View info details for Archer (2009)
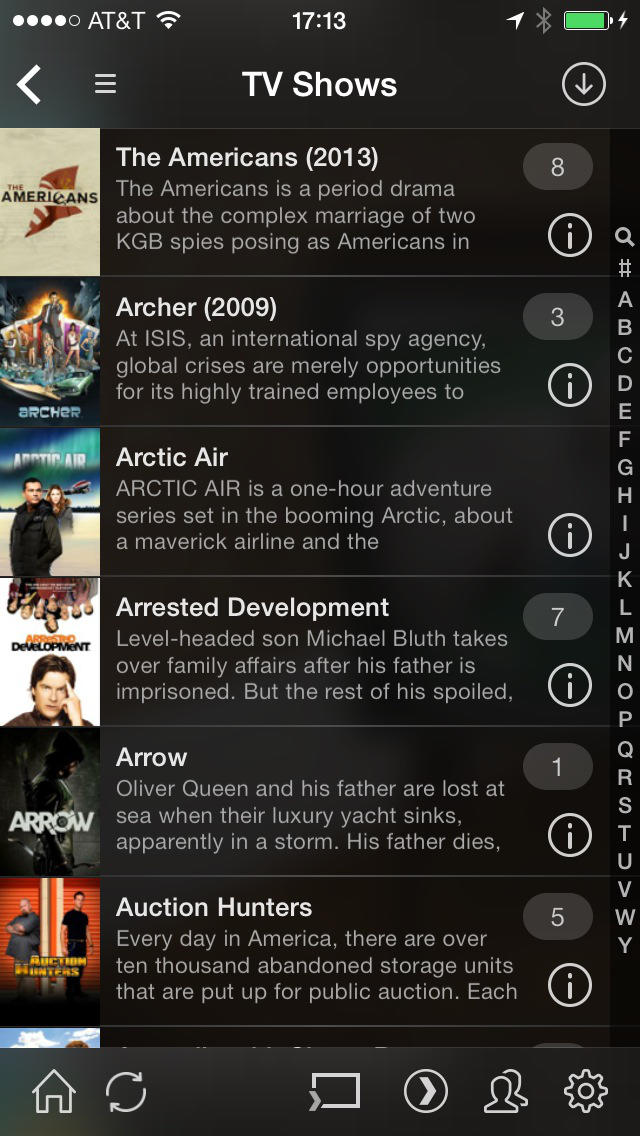This screenshot has height=1136, width=640. 570,386
